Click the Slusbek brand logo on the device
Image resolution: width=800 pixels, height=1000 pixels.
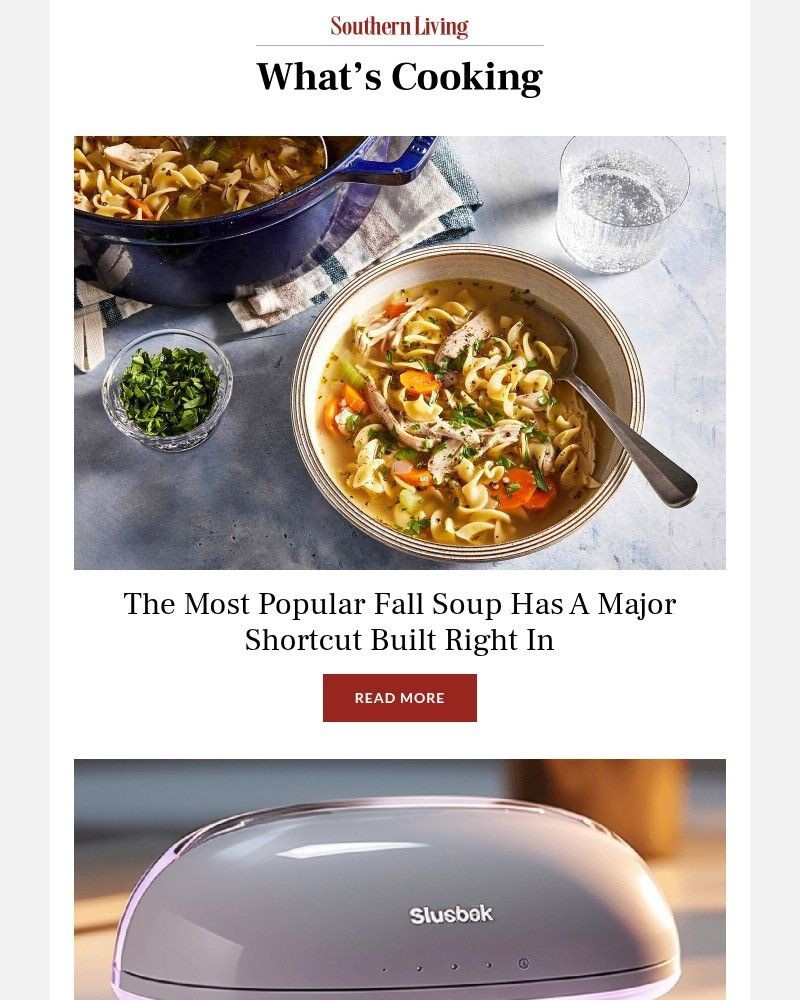[x=449, y=914]
